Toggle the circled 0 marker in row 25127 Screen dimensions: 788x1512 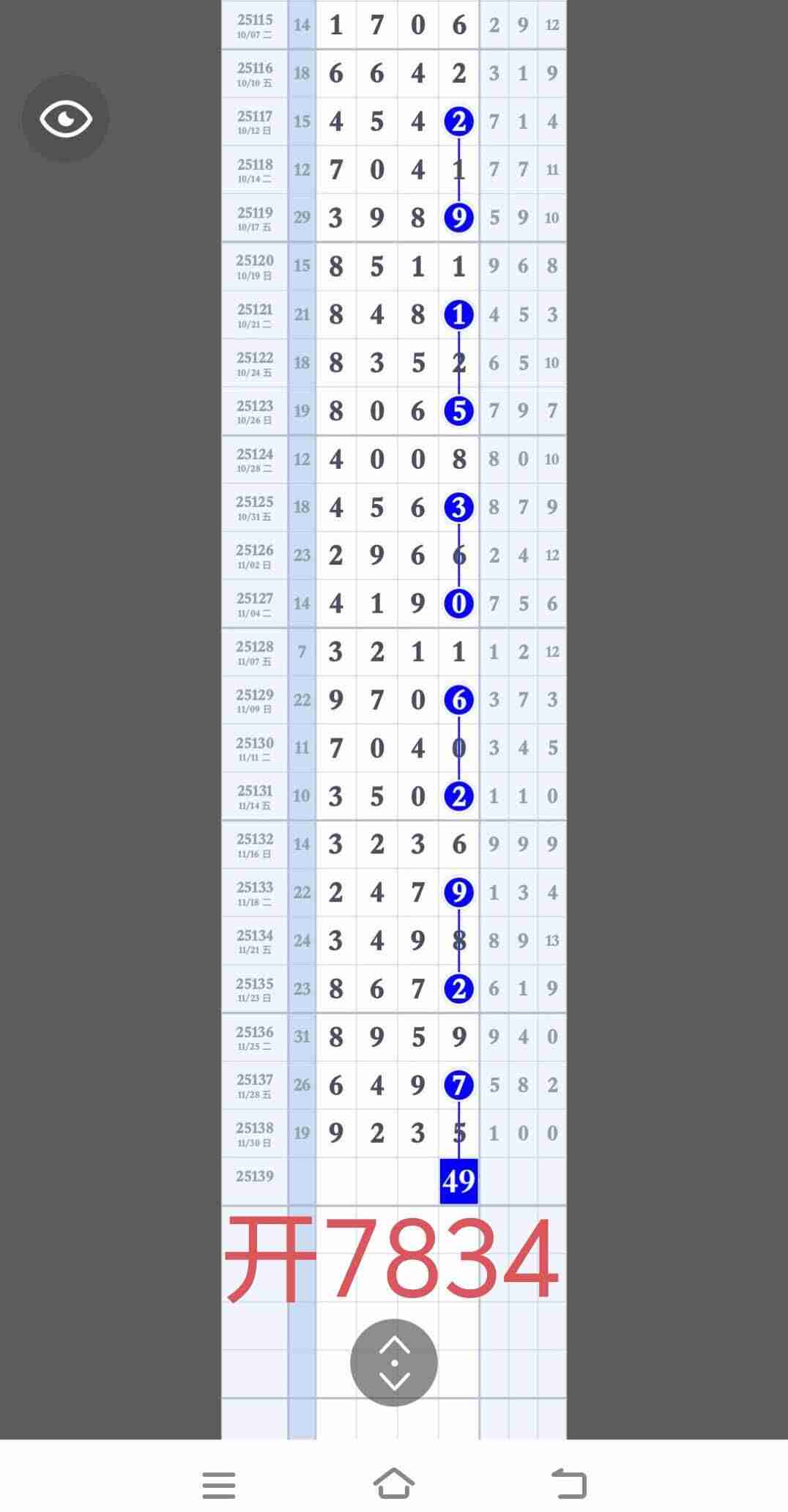[458, 603]
